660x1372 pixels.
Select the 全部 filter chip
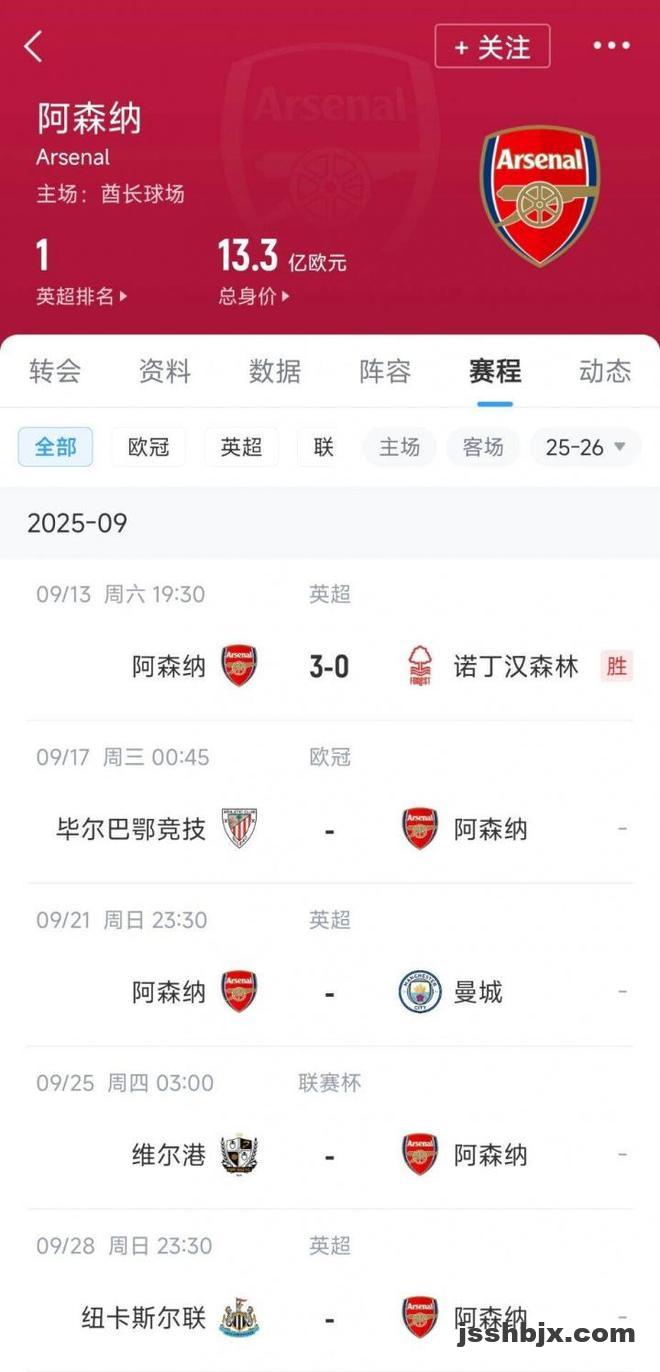55,447
